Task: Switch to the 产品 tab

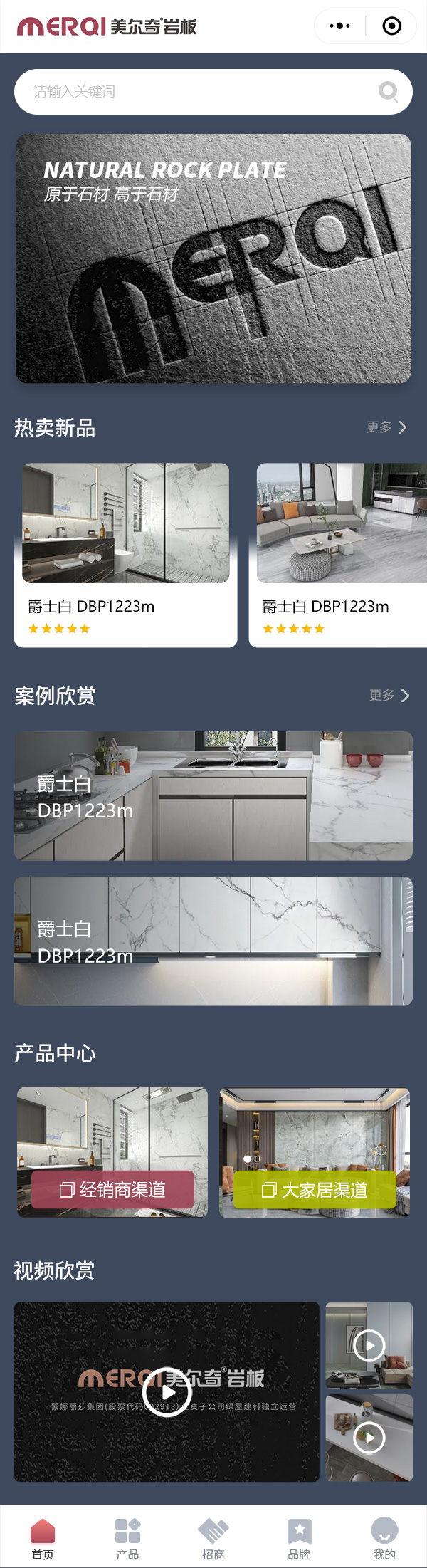Action: [x=128, y=1539]
